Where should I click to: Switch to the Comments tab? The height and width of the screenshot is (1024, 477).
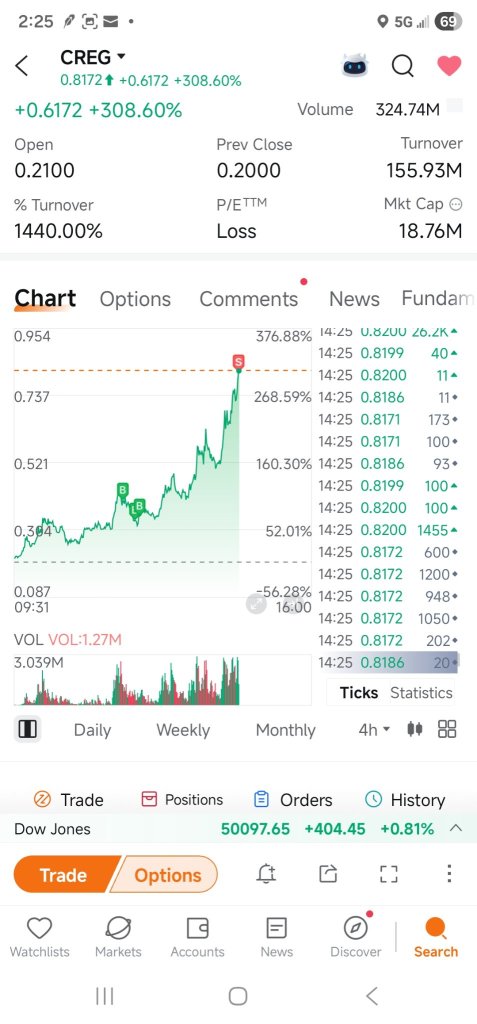248,299
